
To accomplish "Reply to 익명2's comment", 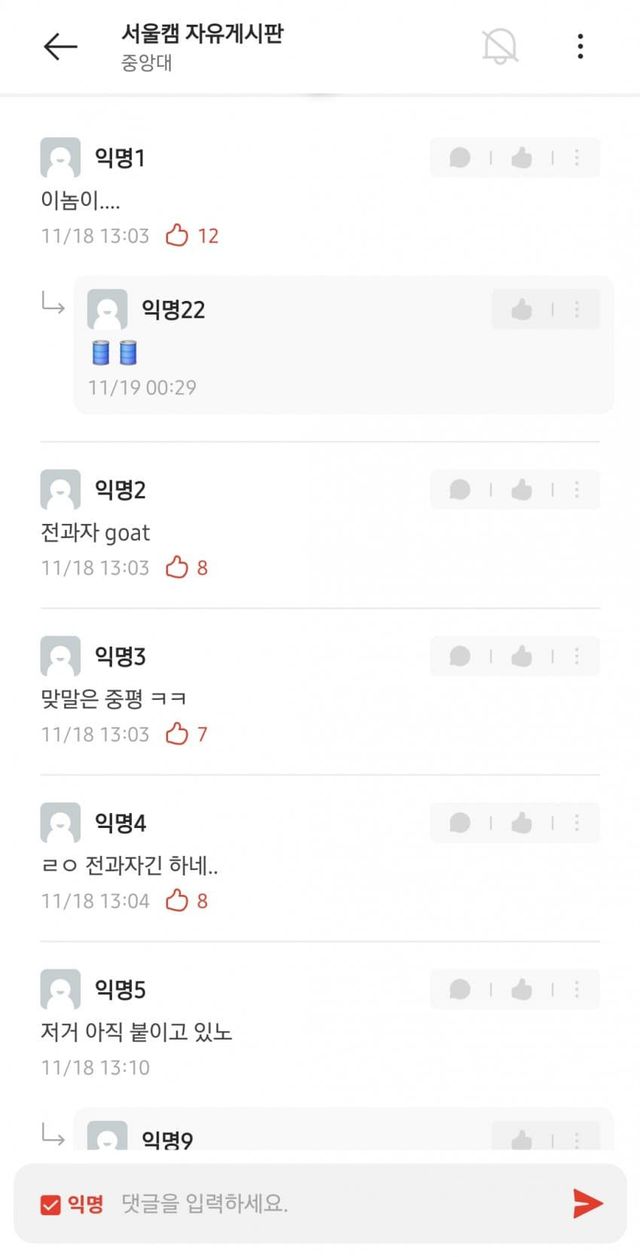I will 460,490.
